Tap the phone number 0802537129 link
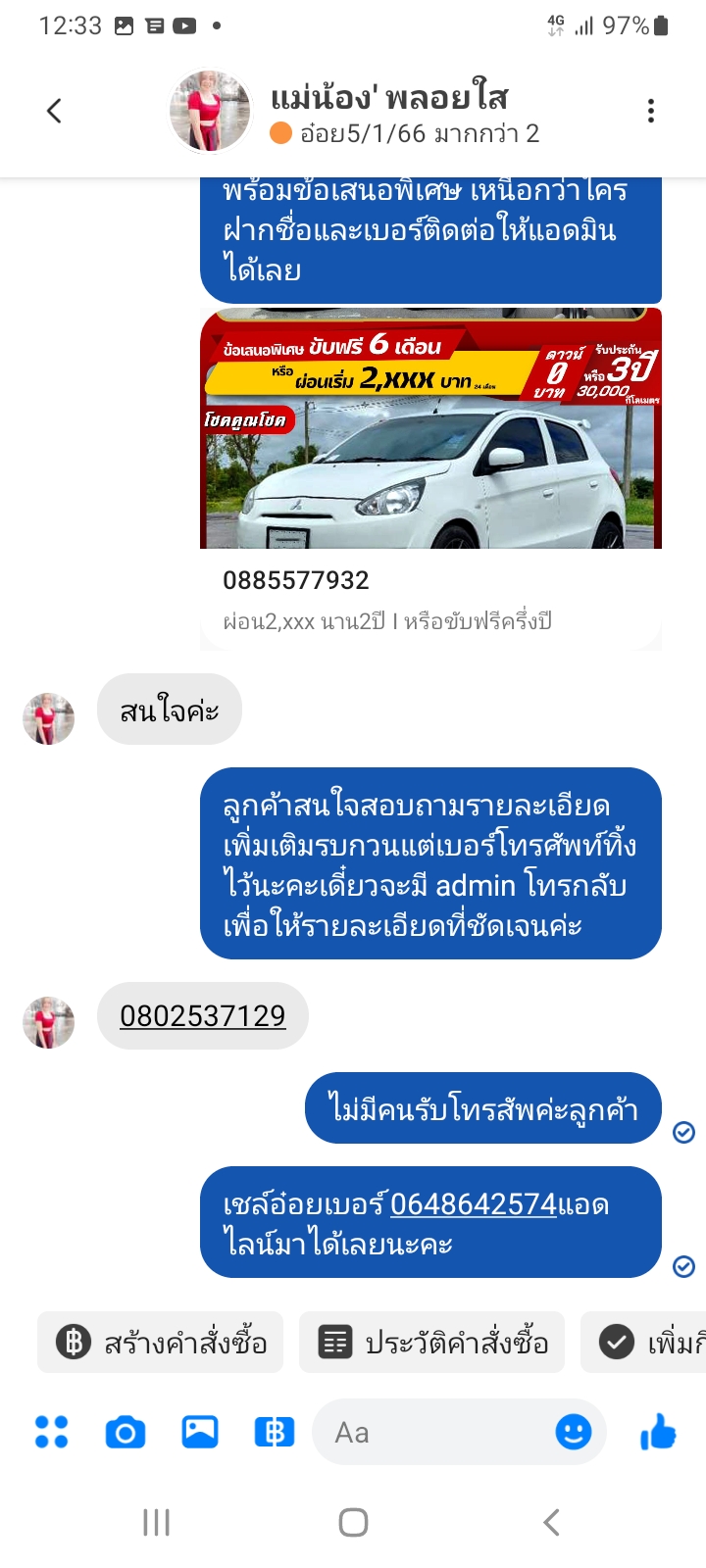 tap(203, 1015)
